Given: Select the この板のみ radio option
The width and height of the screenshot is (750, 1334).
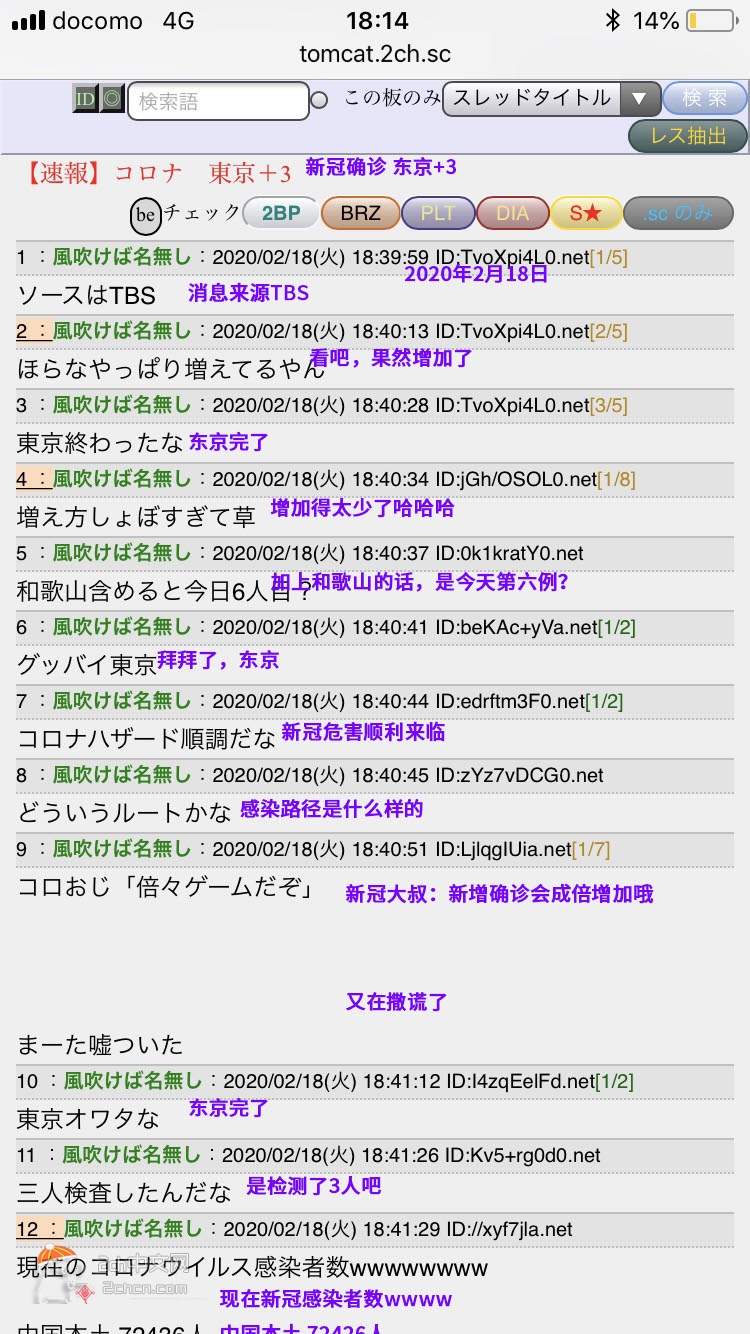Looking at the screenshot, I should point(320,100).
